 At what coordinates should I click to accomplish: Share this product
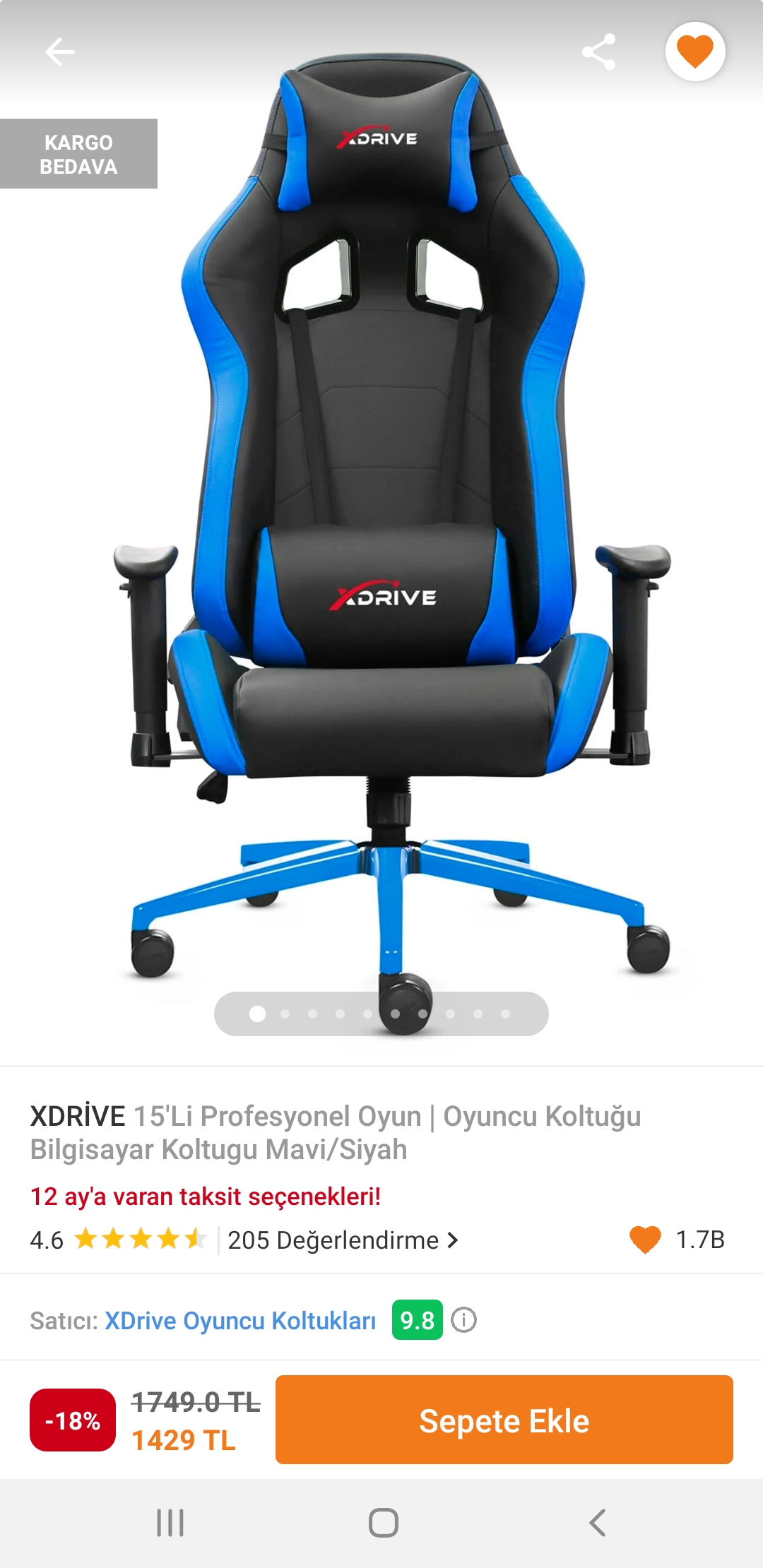[x=598, y=52]
